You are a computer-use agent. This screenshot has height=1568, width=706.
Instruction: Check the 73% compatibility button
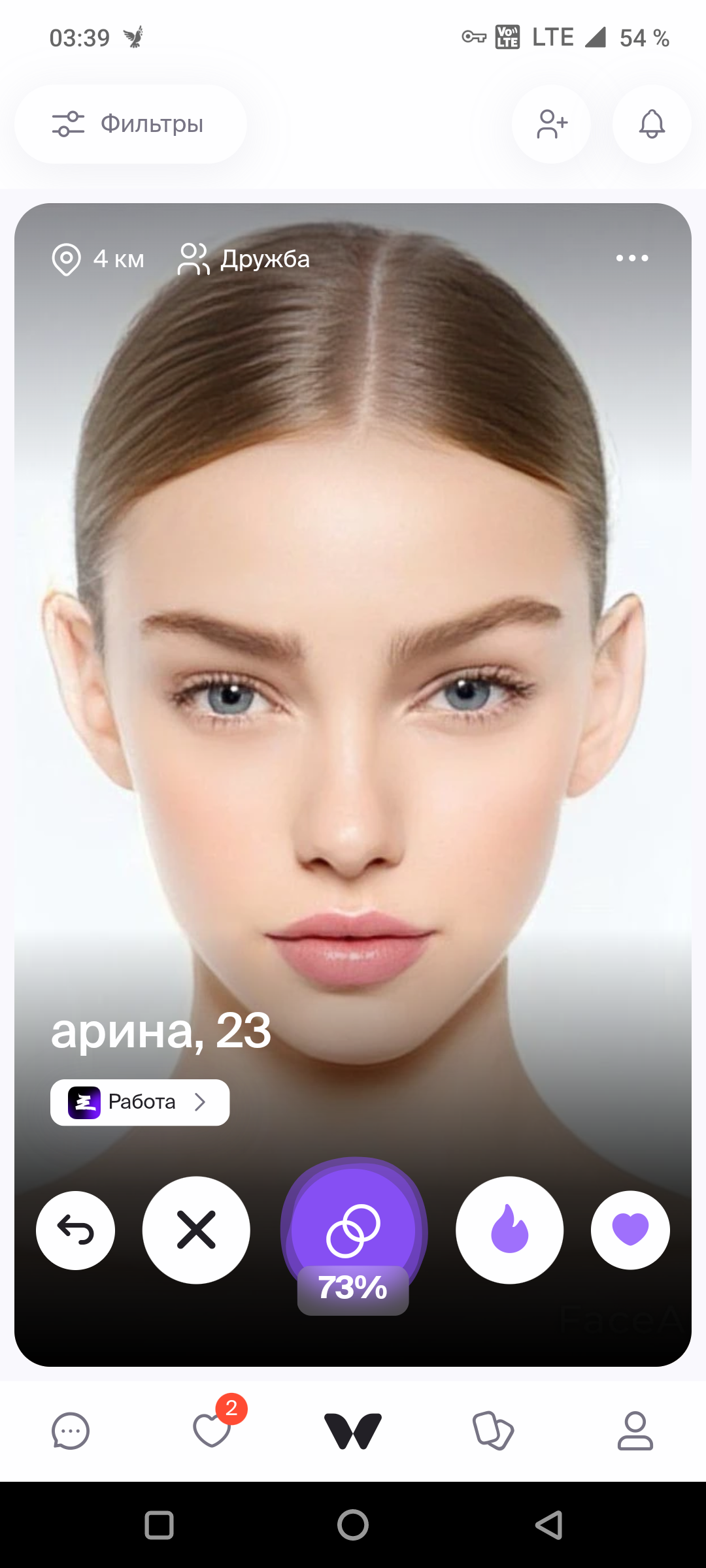point(353,1235)
